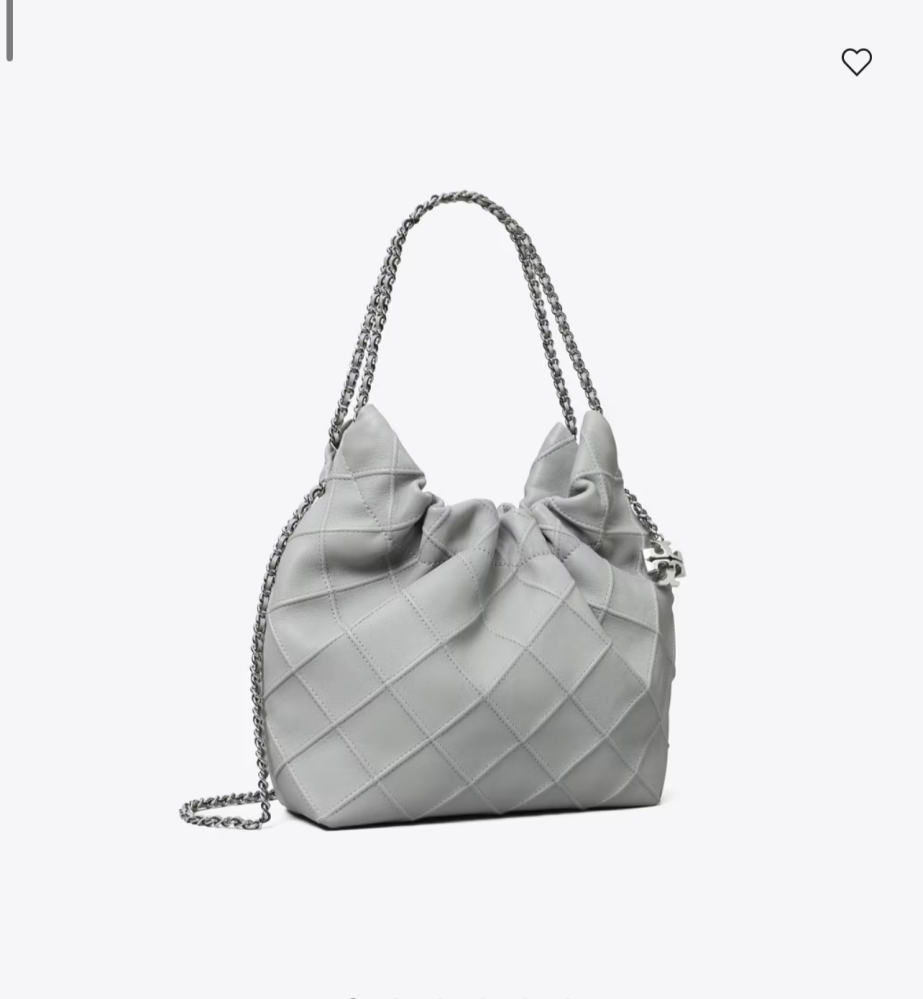923x999 pixels.
Task: Add the gray quilted bag to the wishlist
Action: click(856, 62)
